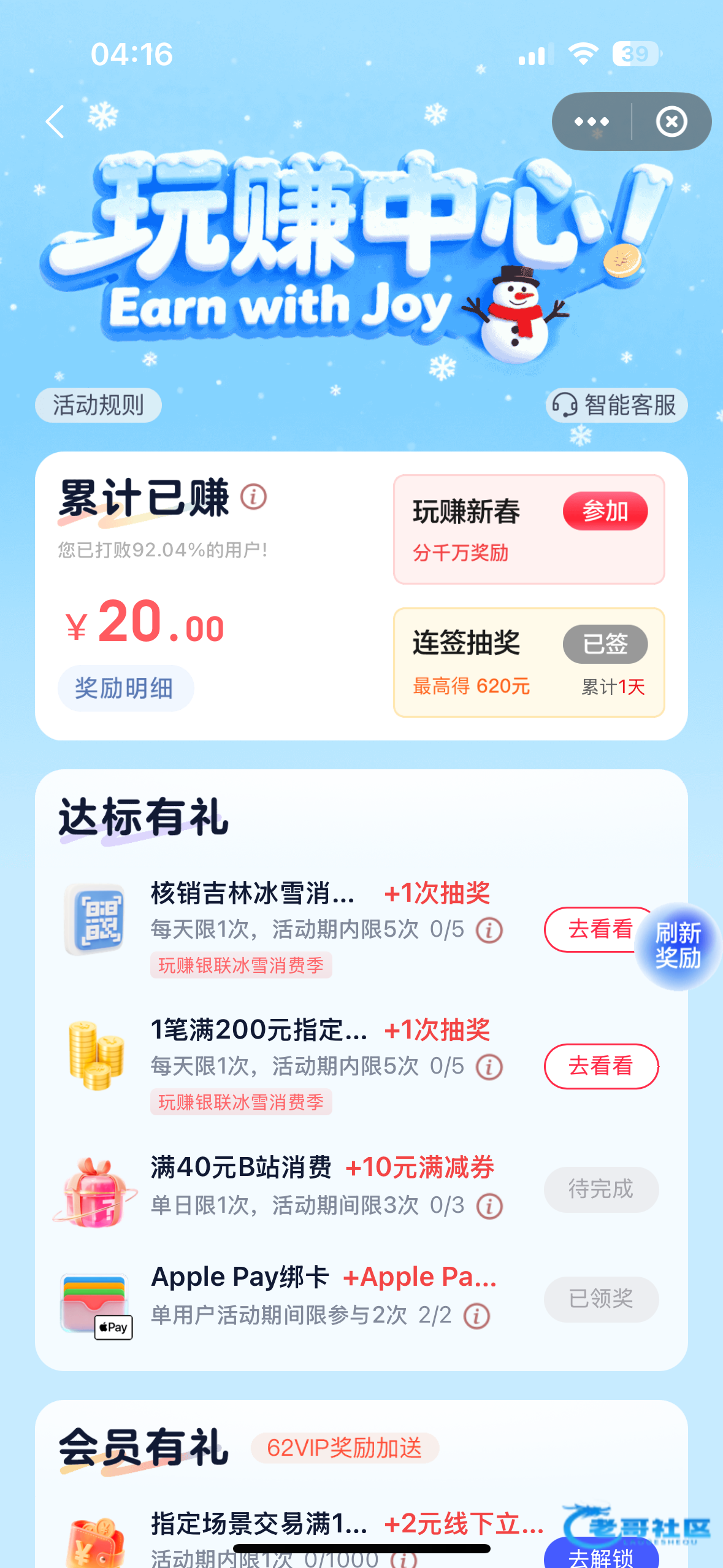Tap 待完成 on 满40元B站消费 task
The width and height of the screenshot is (723, 1568).
tap(601, 1189)
